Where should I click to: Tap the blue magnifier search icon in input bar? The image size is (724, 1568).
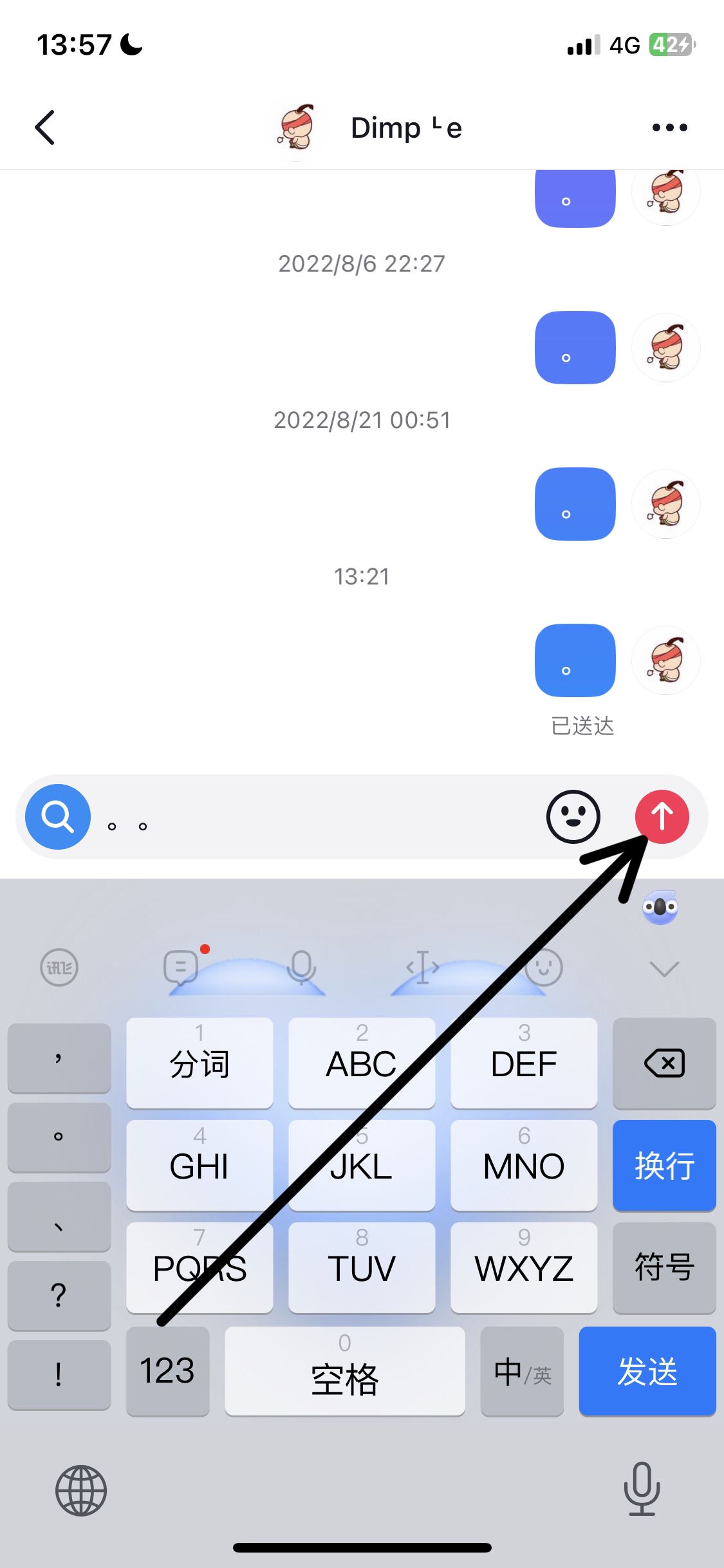58,816
